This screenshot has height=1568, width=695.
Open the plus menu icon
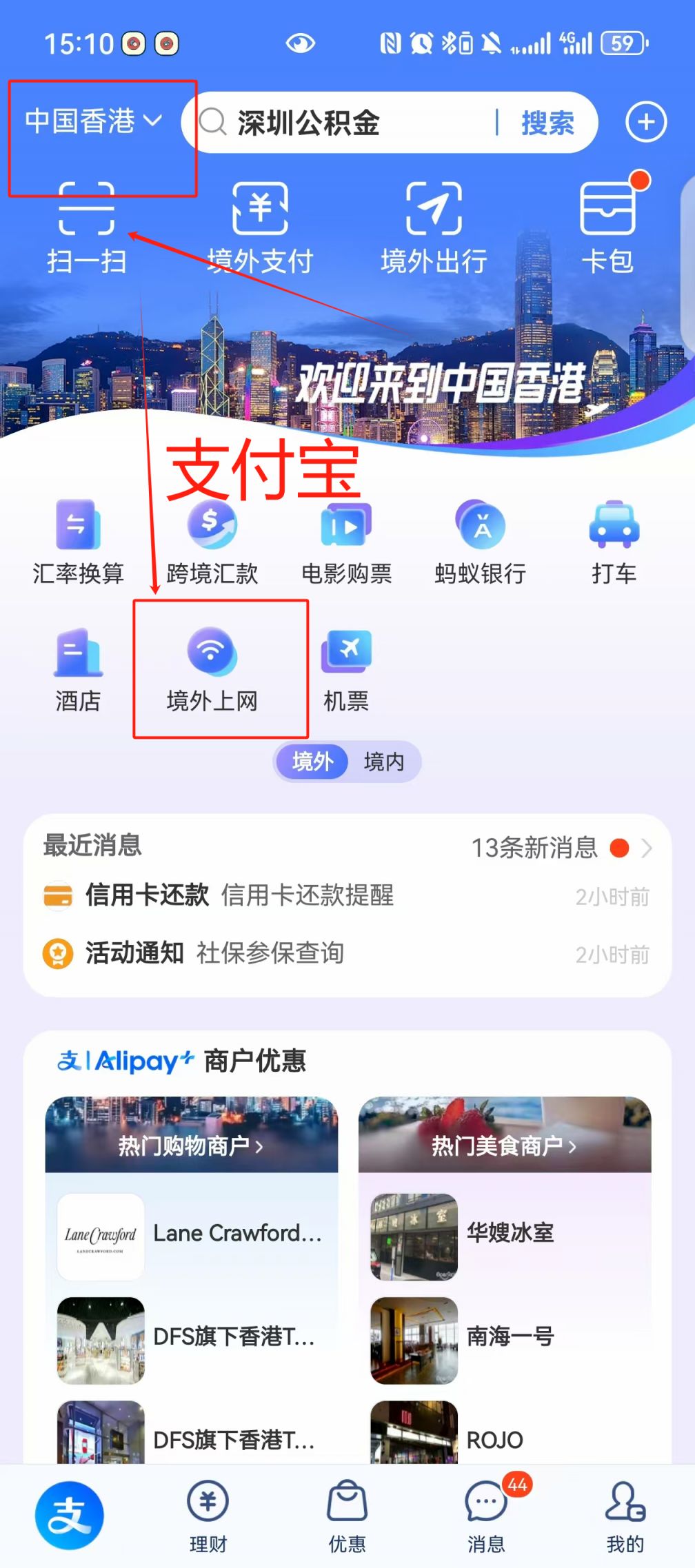645,123
